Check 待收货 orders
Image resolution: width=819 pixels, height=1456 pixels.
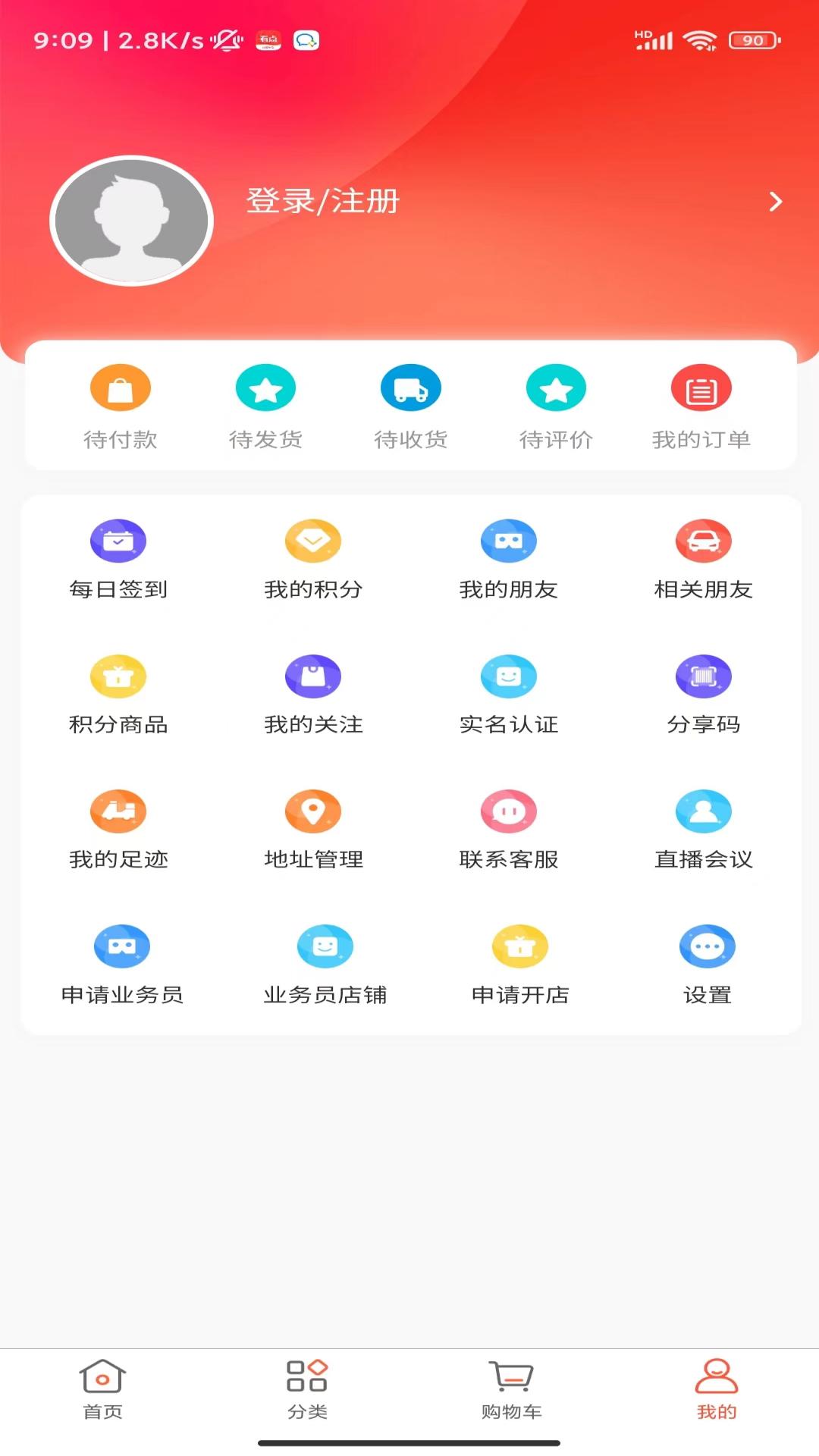411,407
